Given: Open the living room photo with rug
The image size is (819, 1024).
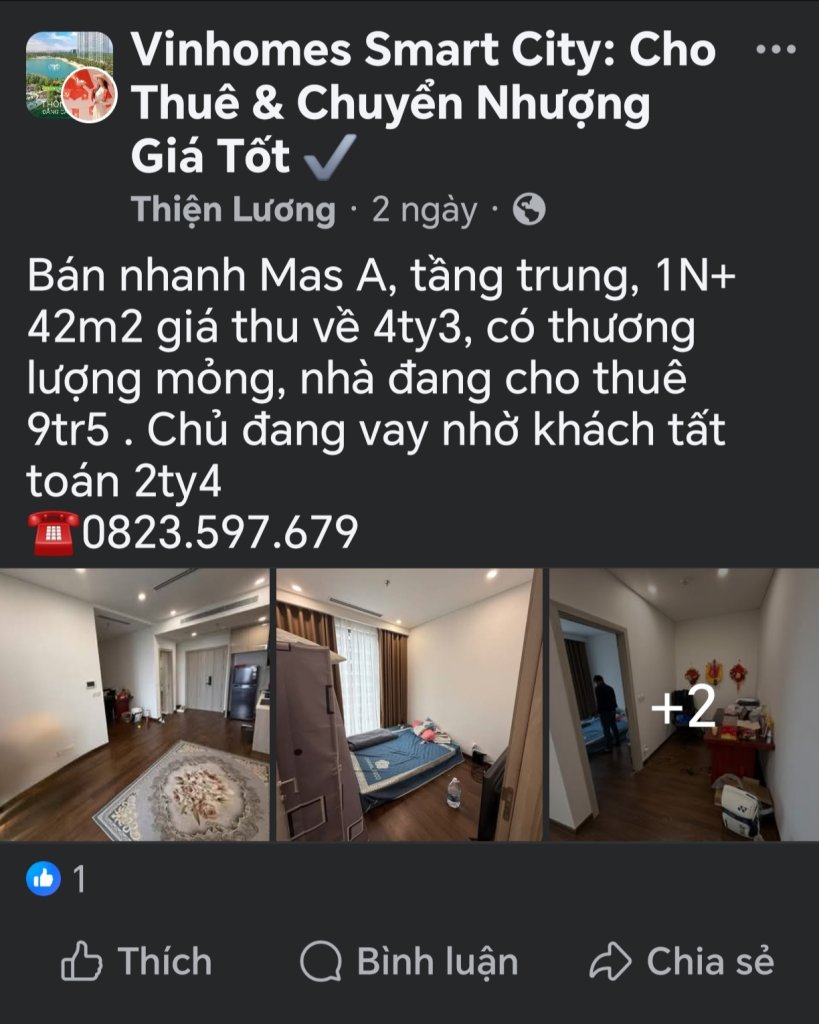Looking at the screenshot, I should tap(134, 705).
